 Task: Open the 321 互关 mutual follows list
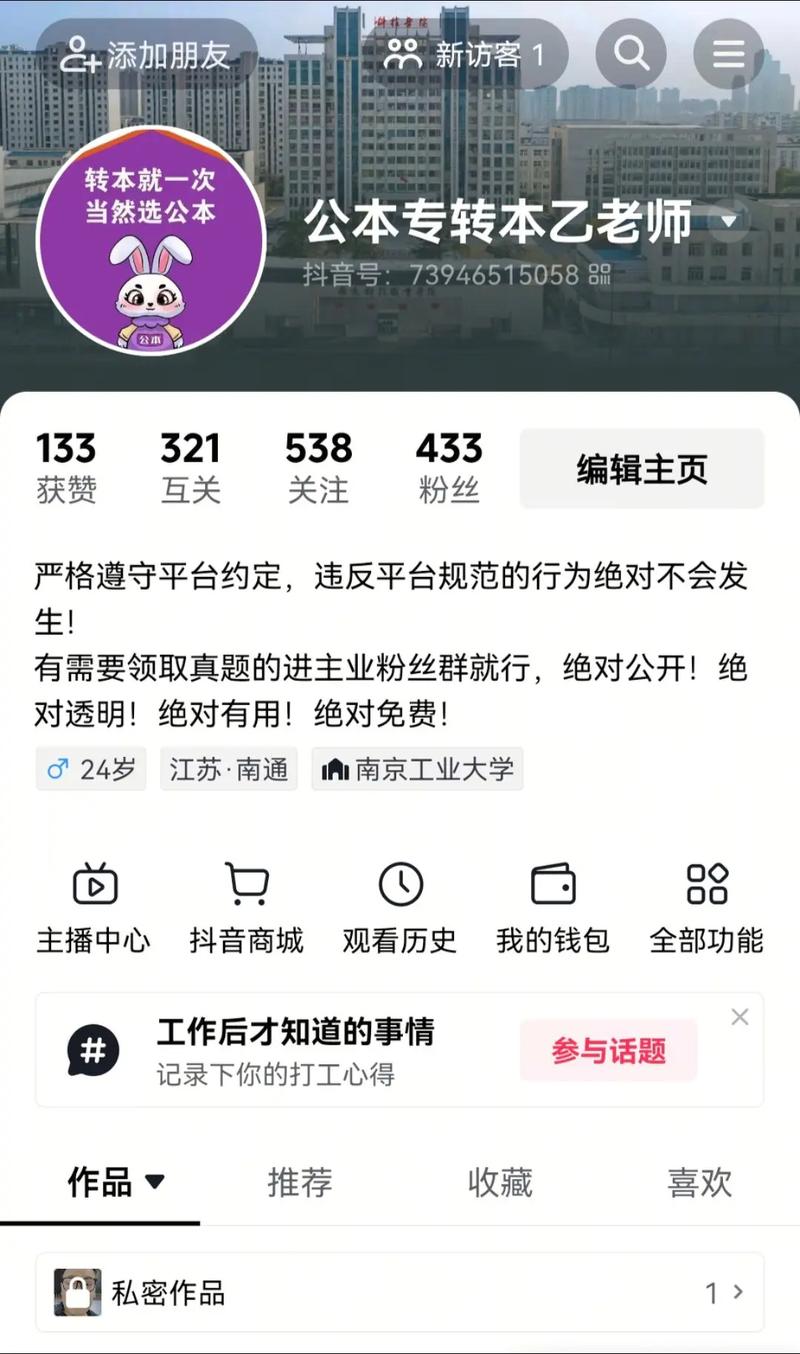click(190, 467)
